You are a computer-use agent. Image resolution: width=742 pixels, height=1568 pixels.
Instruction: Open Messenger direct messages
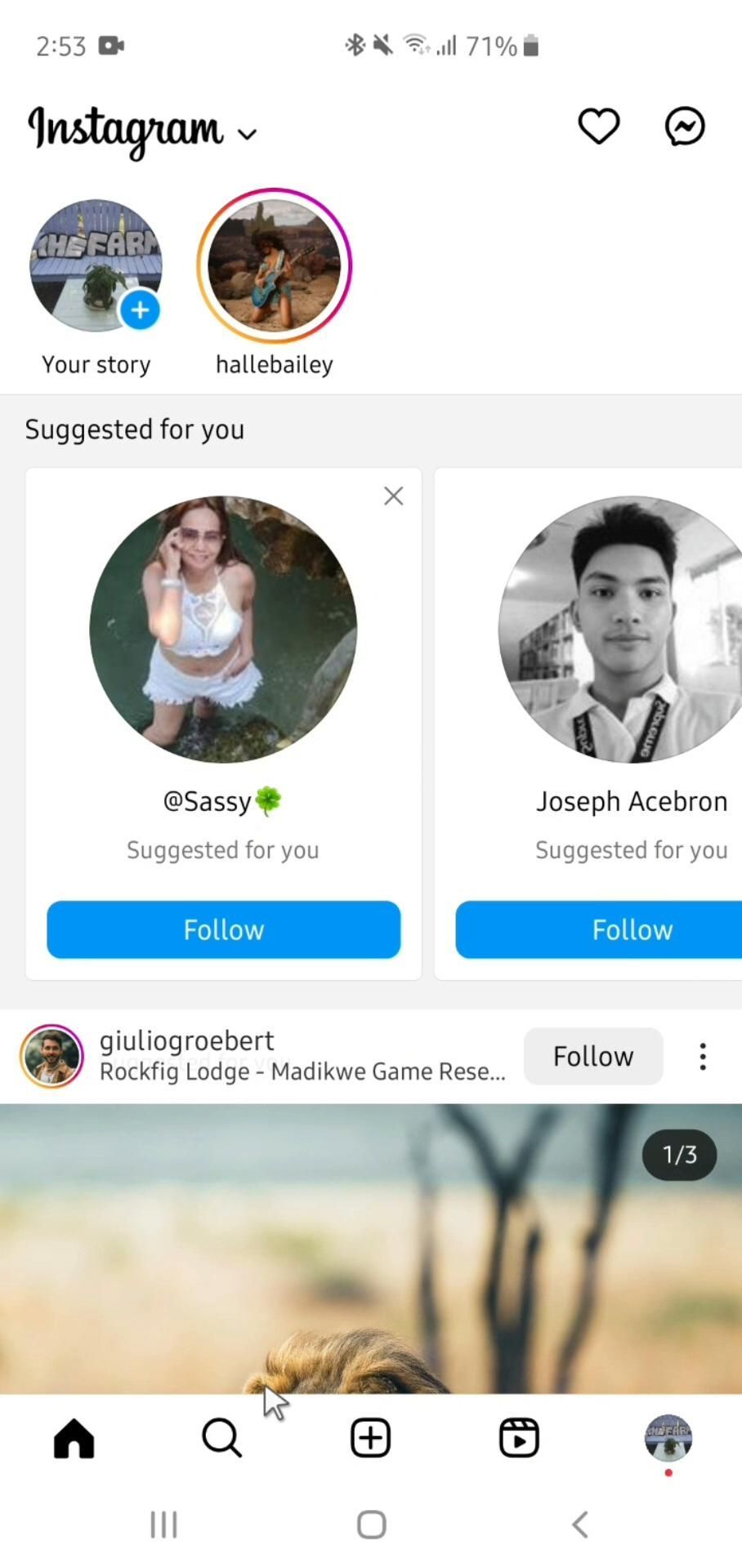pyautogui.click(x=685, y=127)
